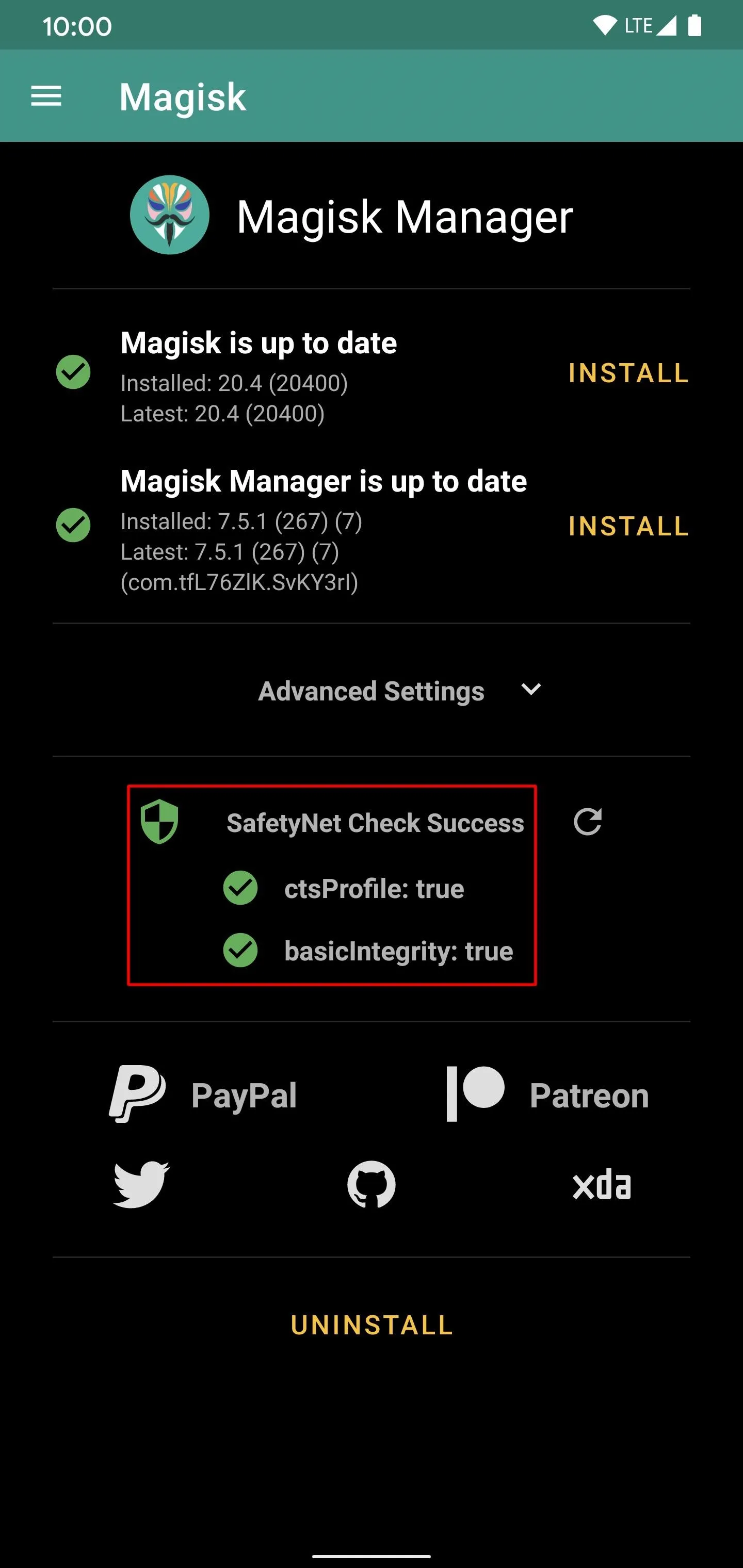Expand the Advanced Settings section
Screen dimensions: 743x1568
click(399, 691)
